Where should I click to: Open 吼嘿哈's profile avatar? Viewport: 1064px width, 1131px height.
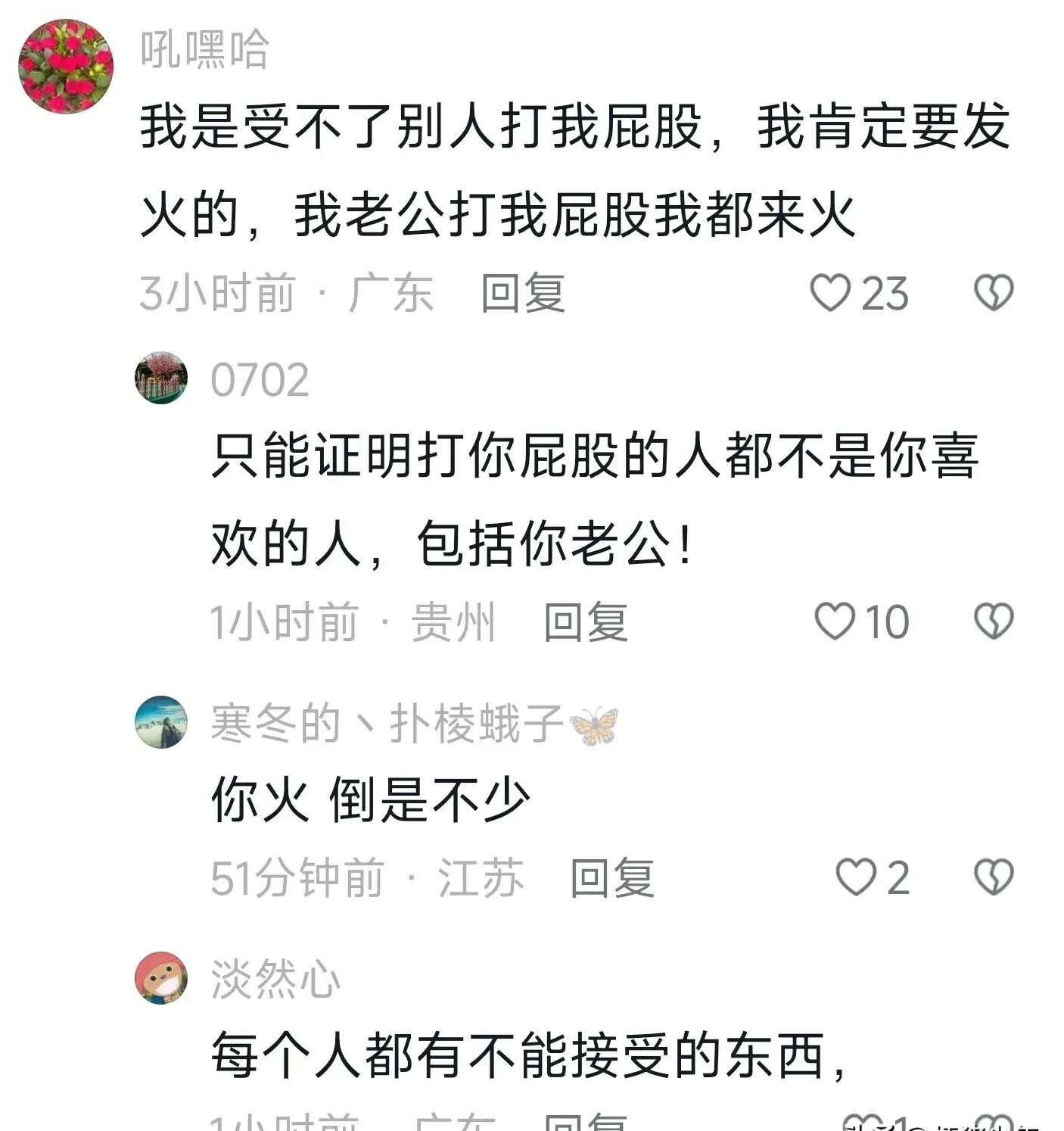coord(66,67)
